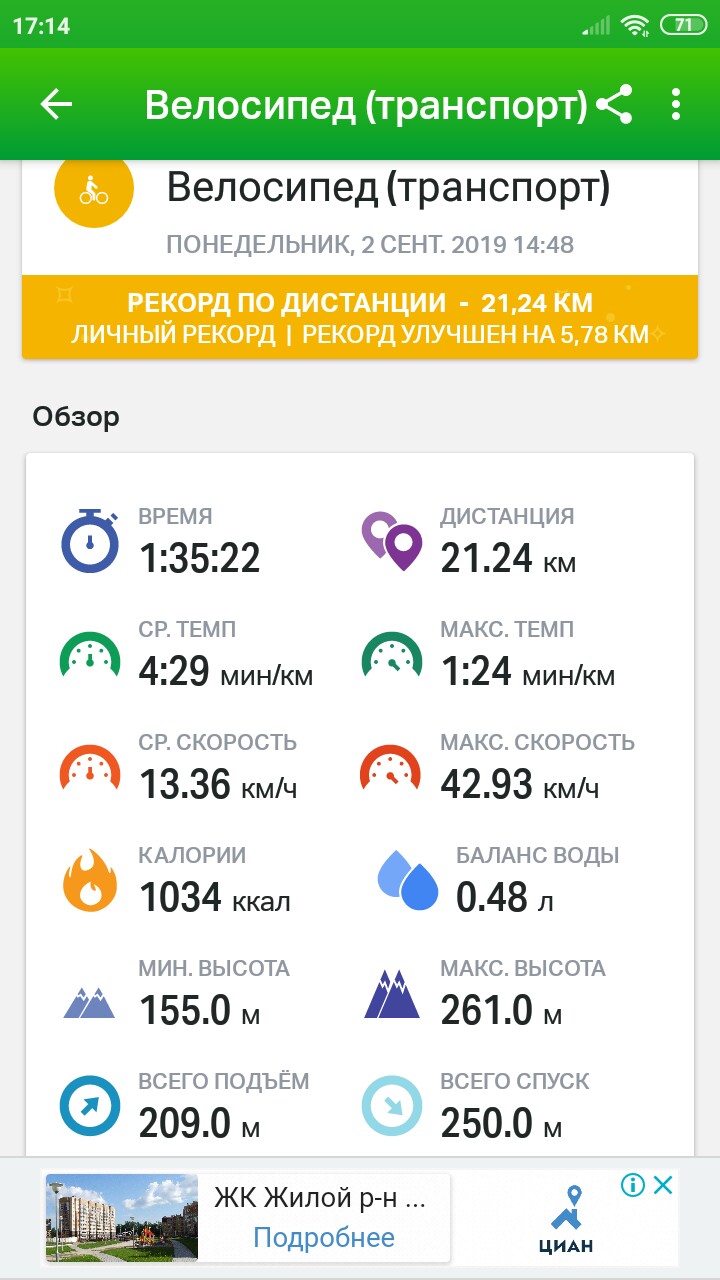Open the ad info icon
This screenshot has height=1280, width=720.
(632, 1186)
